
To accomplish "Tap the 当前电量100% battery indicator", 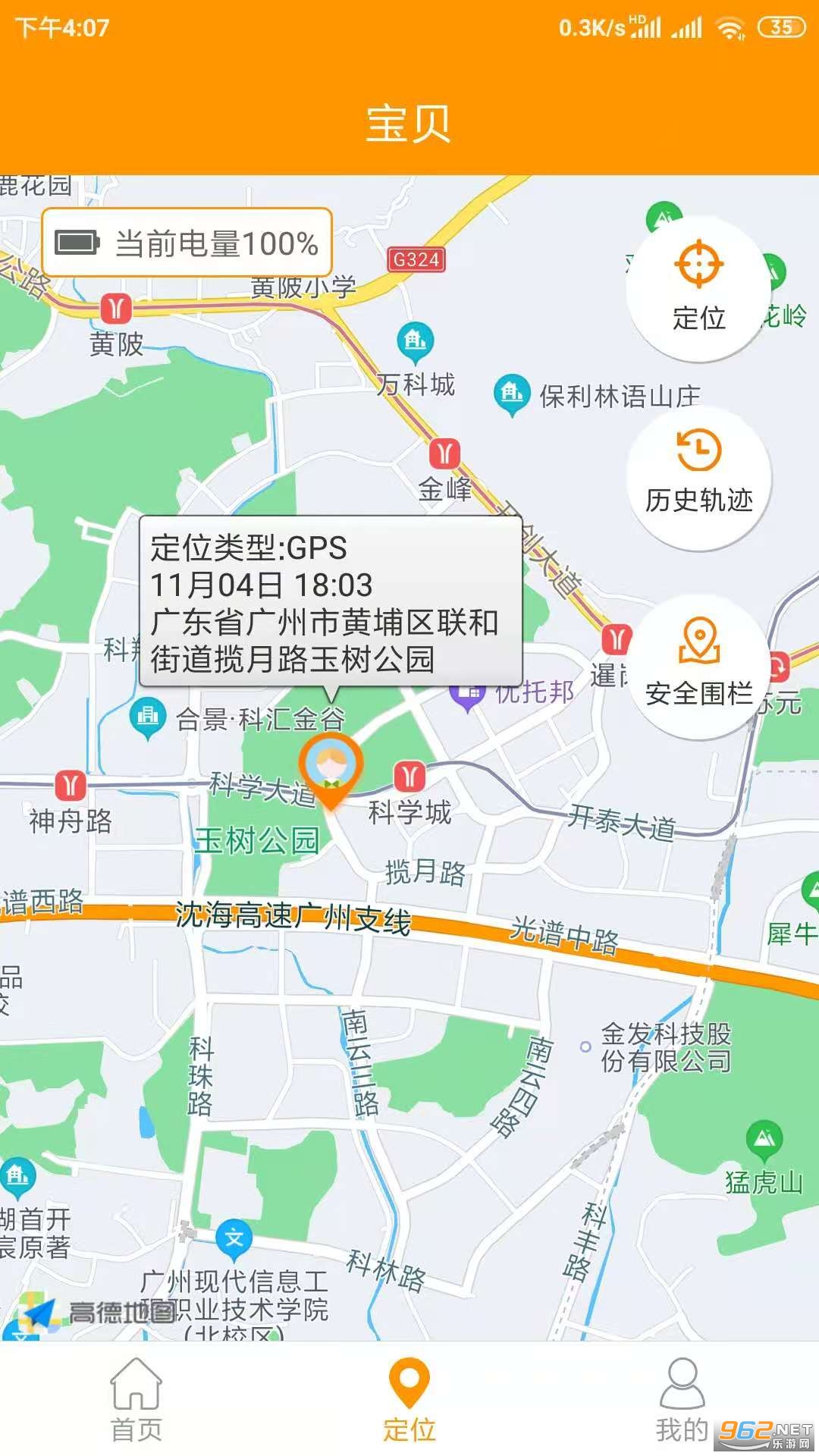I will (188, 243).
